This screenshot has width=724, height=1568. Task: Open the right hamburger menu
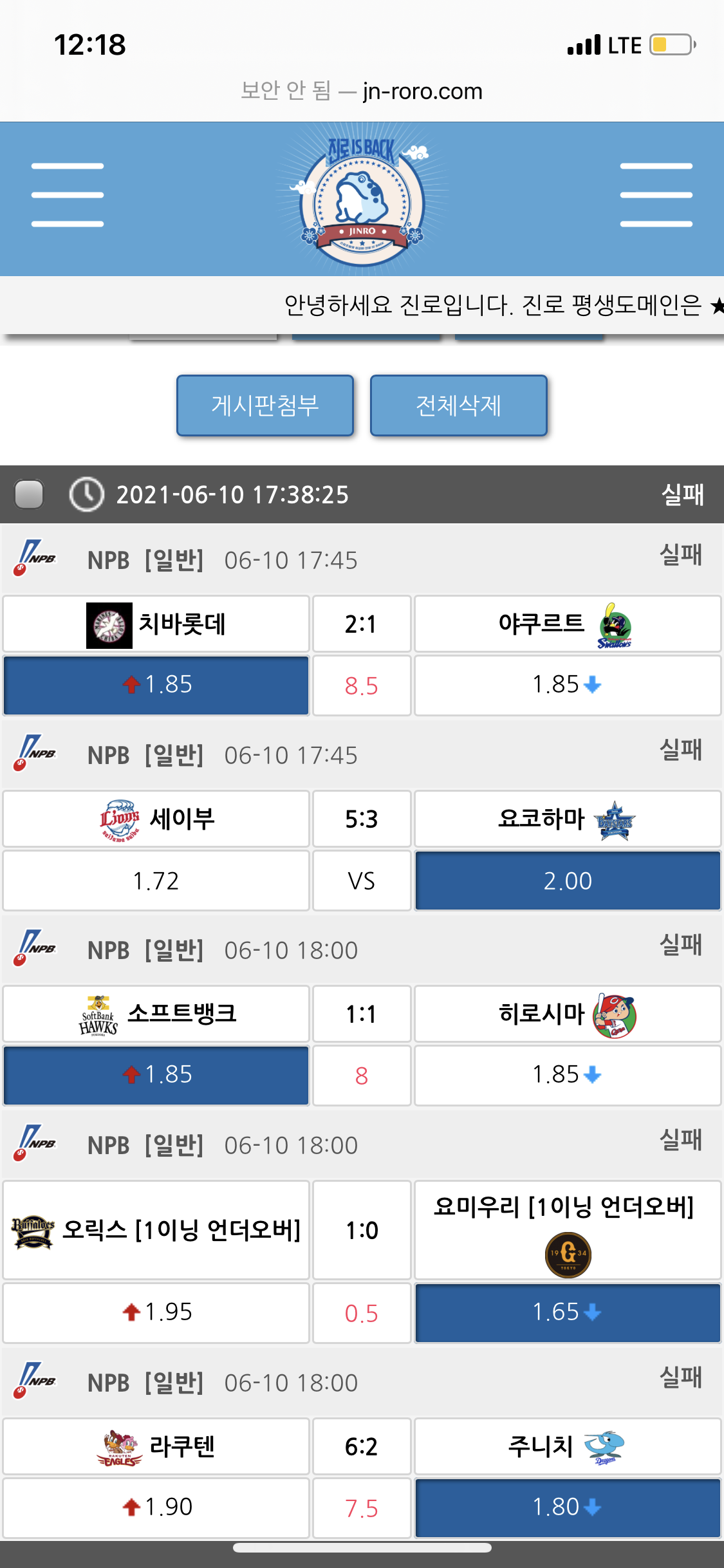(x=656, y=195)
